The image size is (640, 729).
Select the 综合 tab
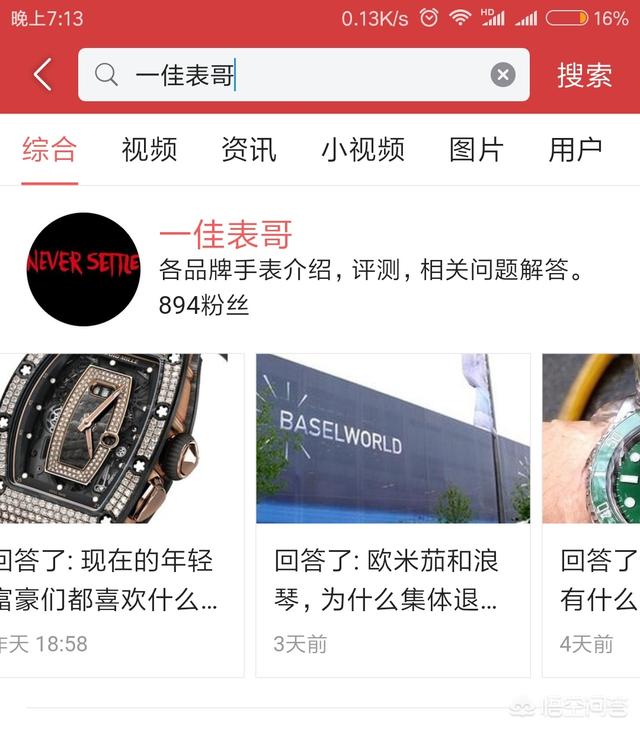point(49,150)
